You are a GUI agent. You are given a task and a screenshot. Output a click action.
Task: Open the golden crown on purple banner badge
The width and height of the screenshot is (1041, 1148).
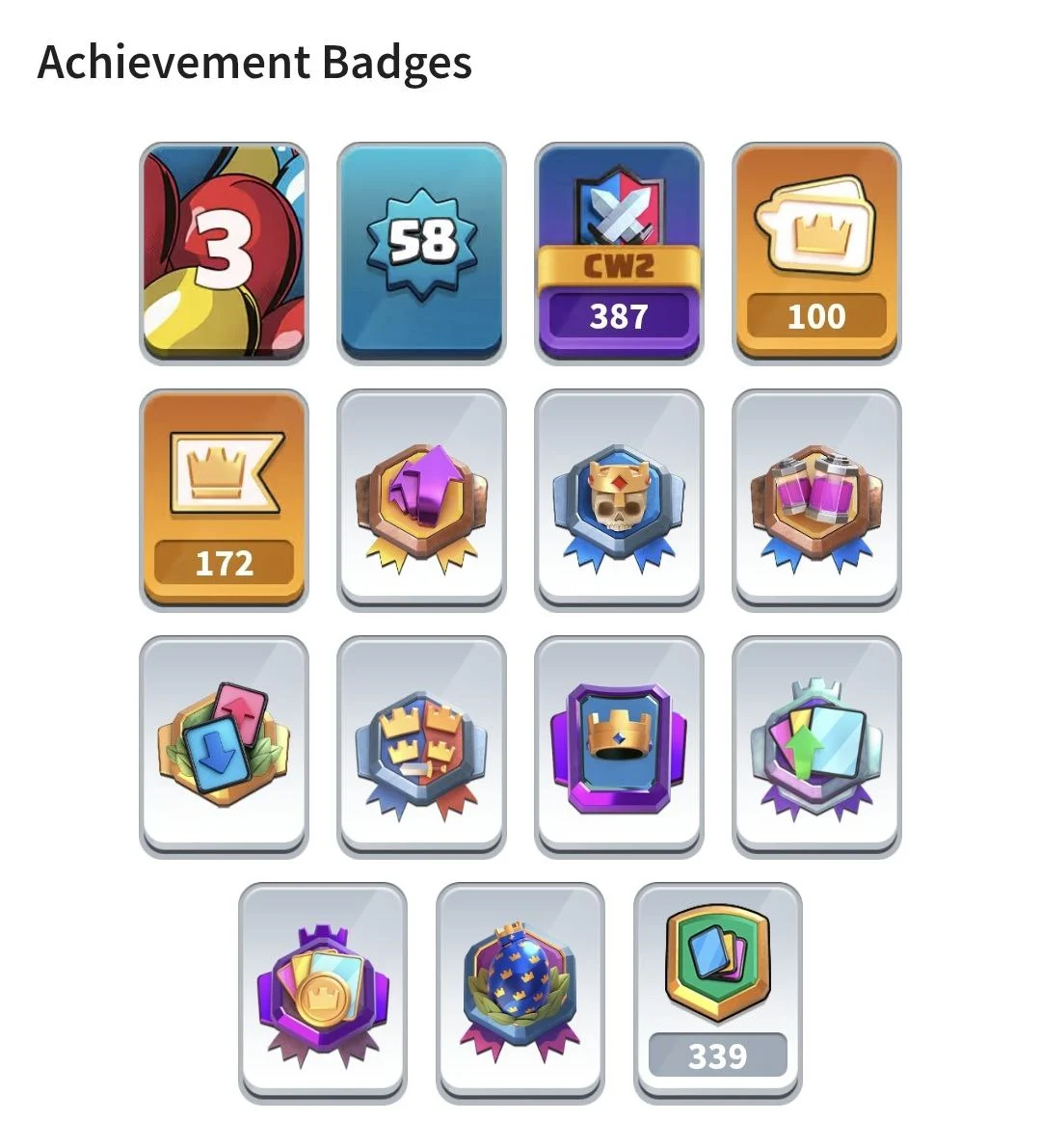(619, 745)
